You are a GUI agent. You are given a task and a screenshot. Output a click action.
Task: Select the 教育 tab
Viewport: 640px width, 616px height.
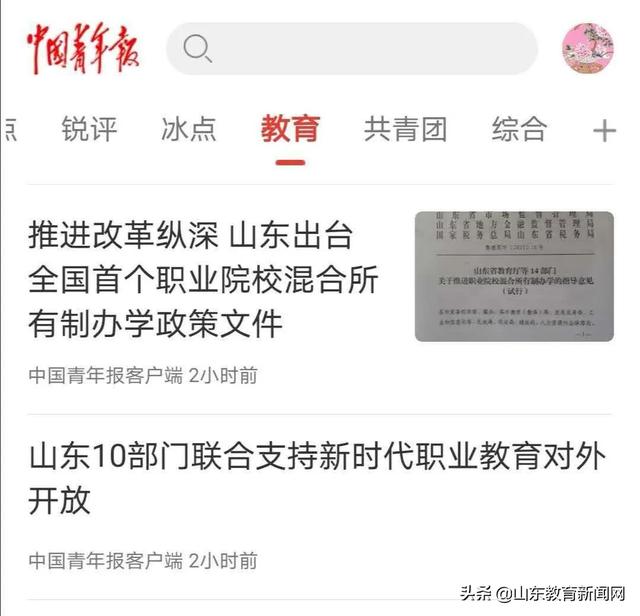(290, 129)
